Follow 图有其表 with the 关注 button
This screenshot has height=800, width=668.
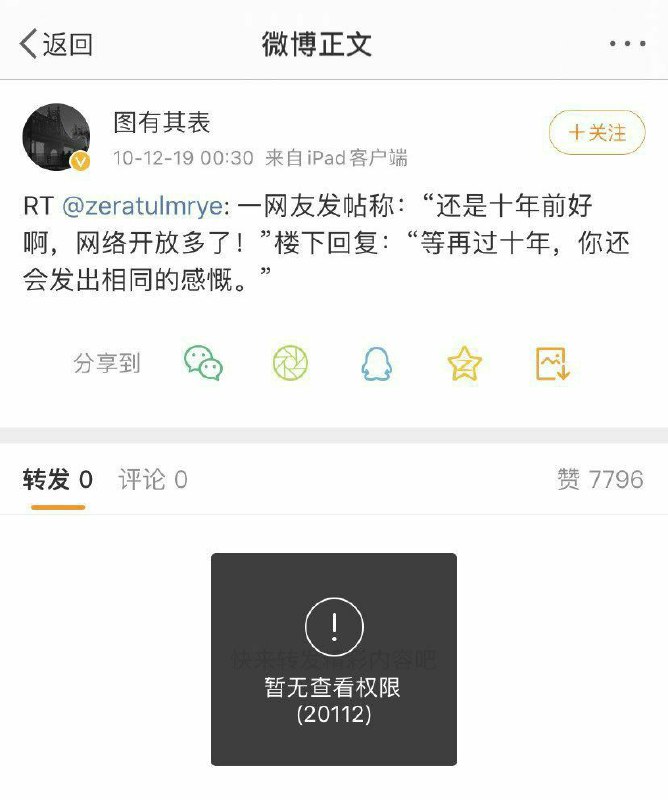[596, 133]
